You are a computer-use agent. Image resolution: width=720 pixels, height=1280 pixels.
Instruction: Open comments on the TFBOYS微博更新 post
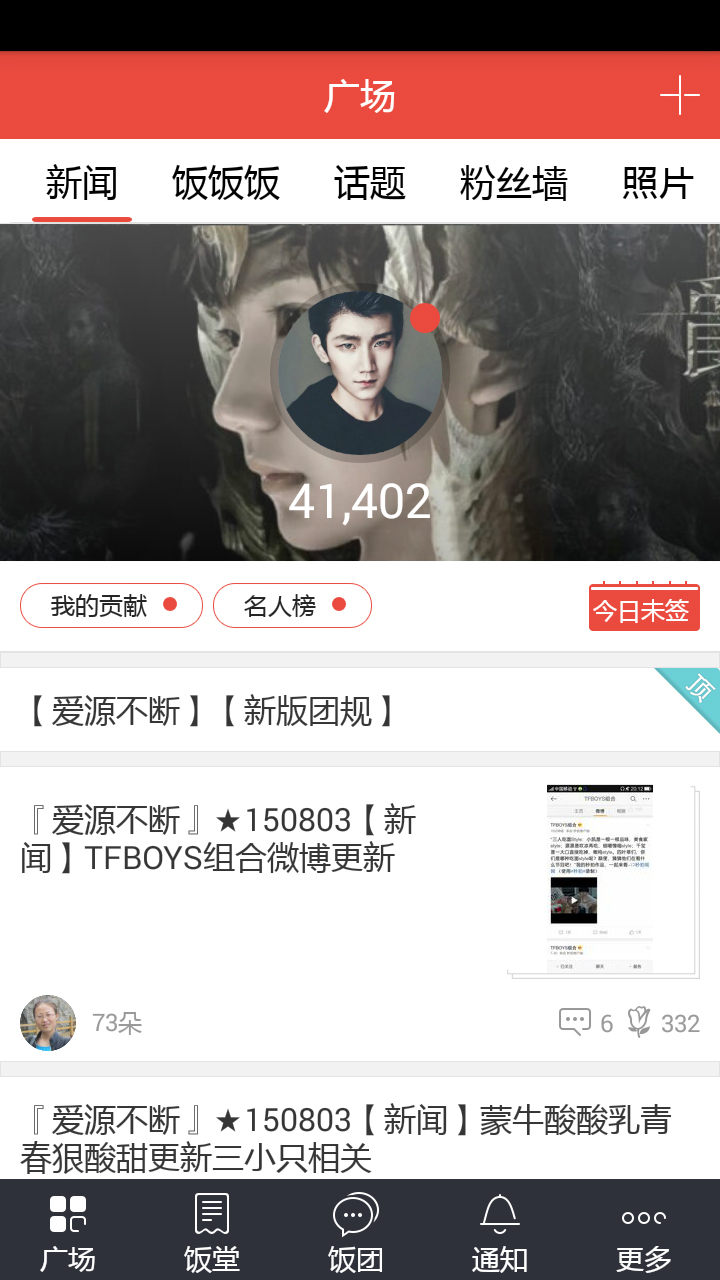coord(585,1022)
